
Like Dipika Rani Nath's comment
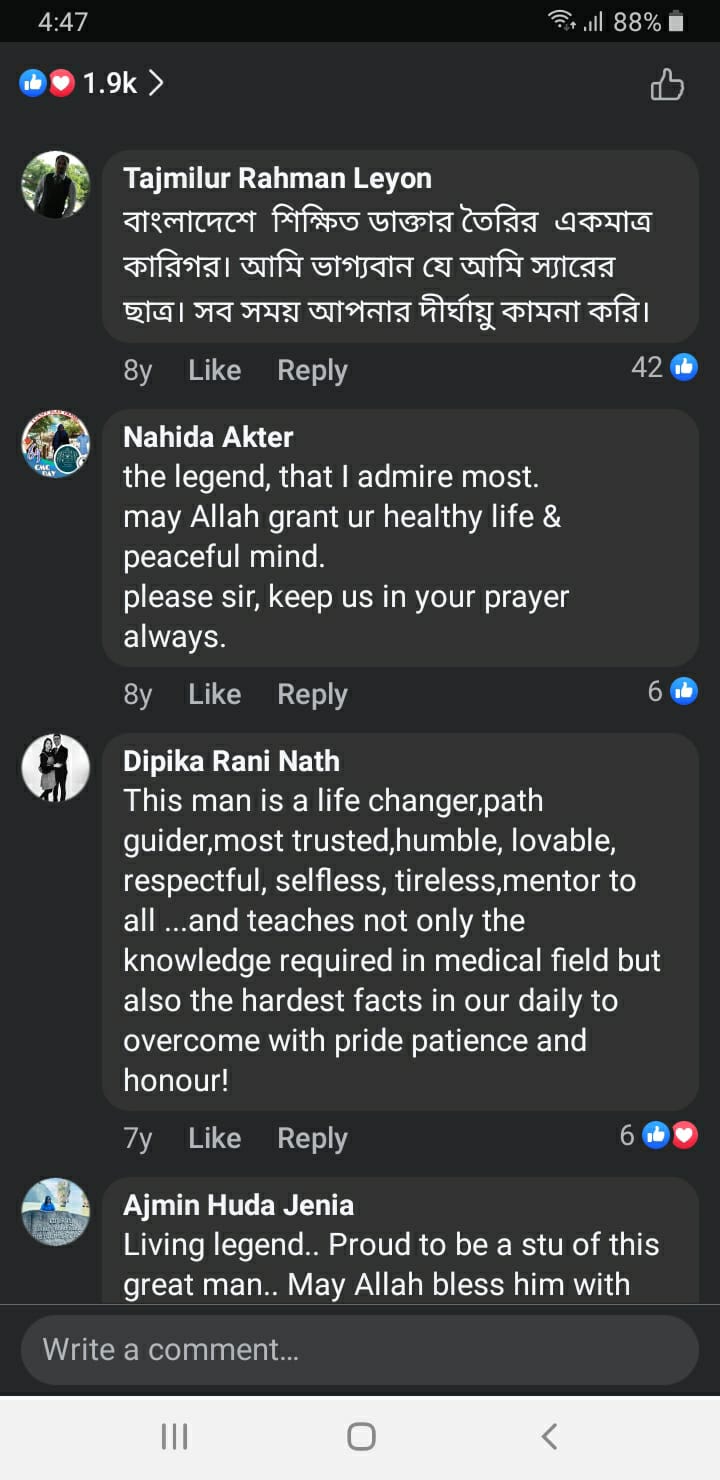tap(214, 1138)
